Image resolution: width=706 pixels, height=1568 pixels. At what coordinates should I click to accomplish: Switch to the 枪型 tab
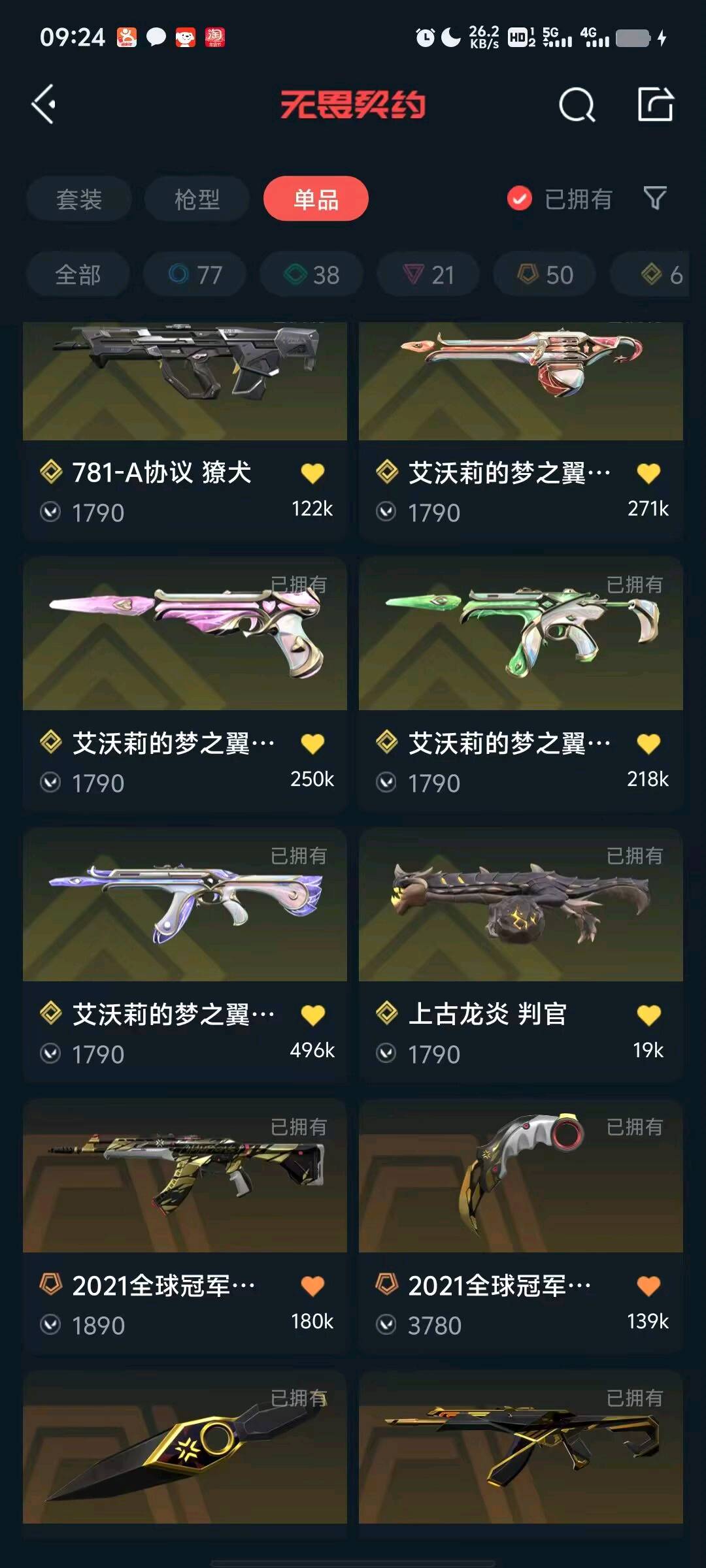click(197, 199)
